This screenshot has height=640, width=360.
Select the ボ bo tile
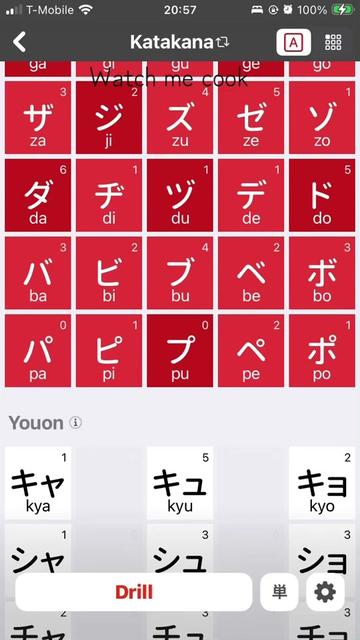[322, 273]
